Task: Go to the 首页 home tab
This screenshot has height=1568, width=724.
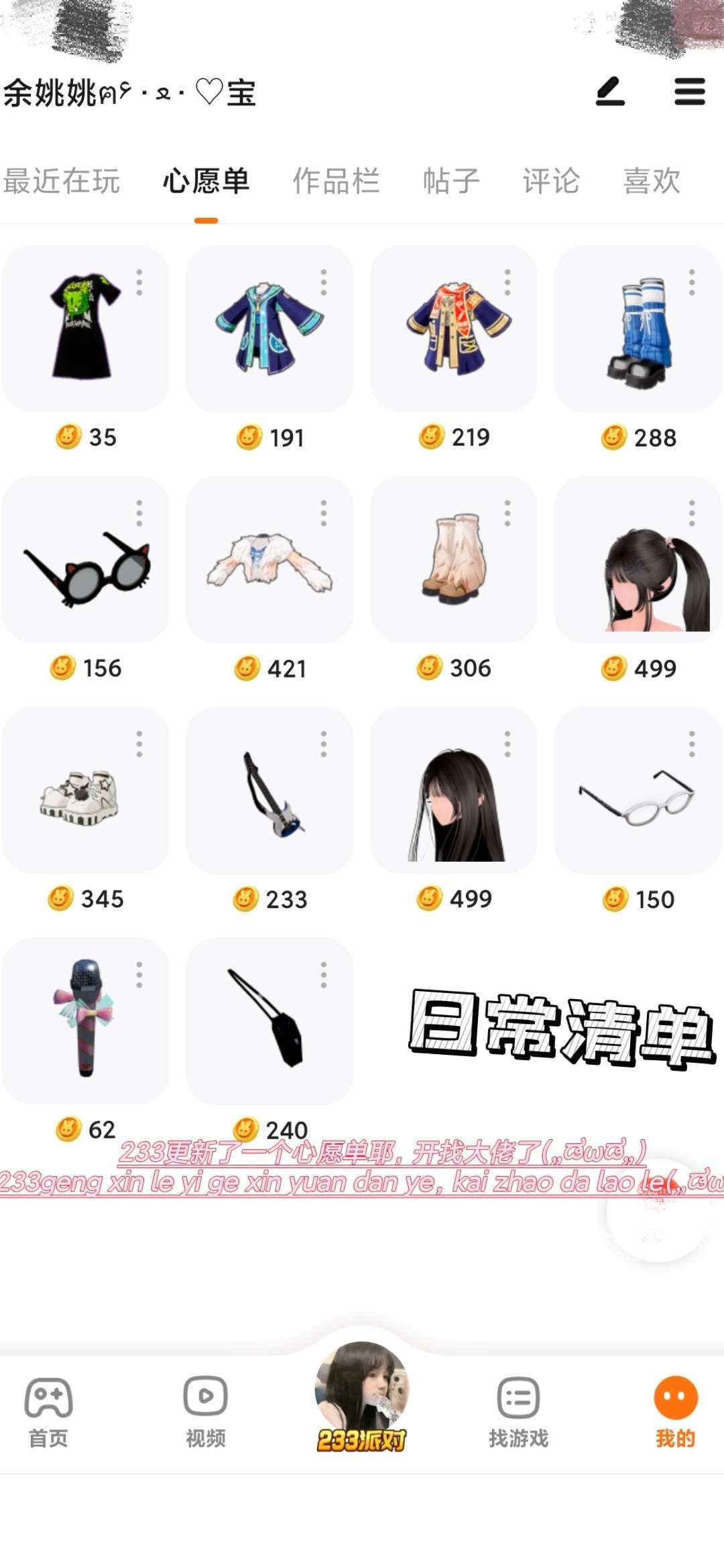Action: [x=48, y=1412]
